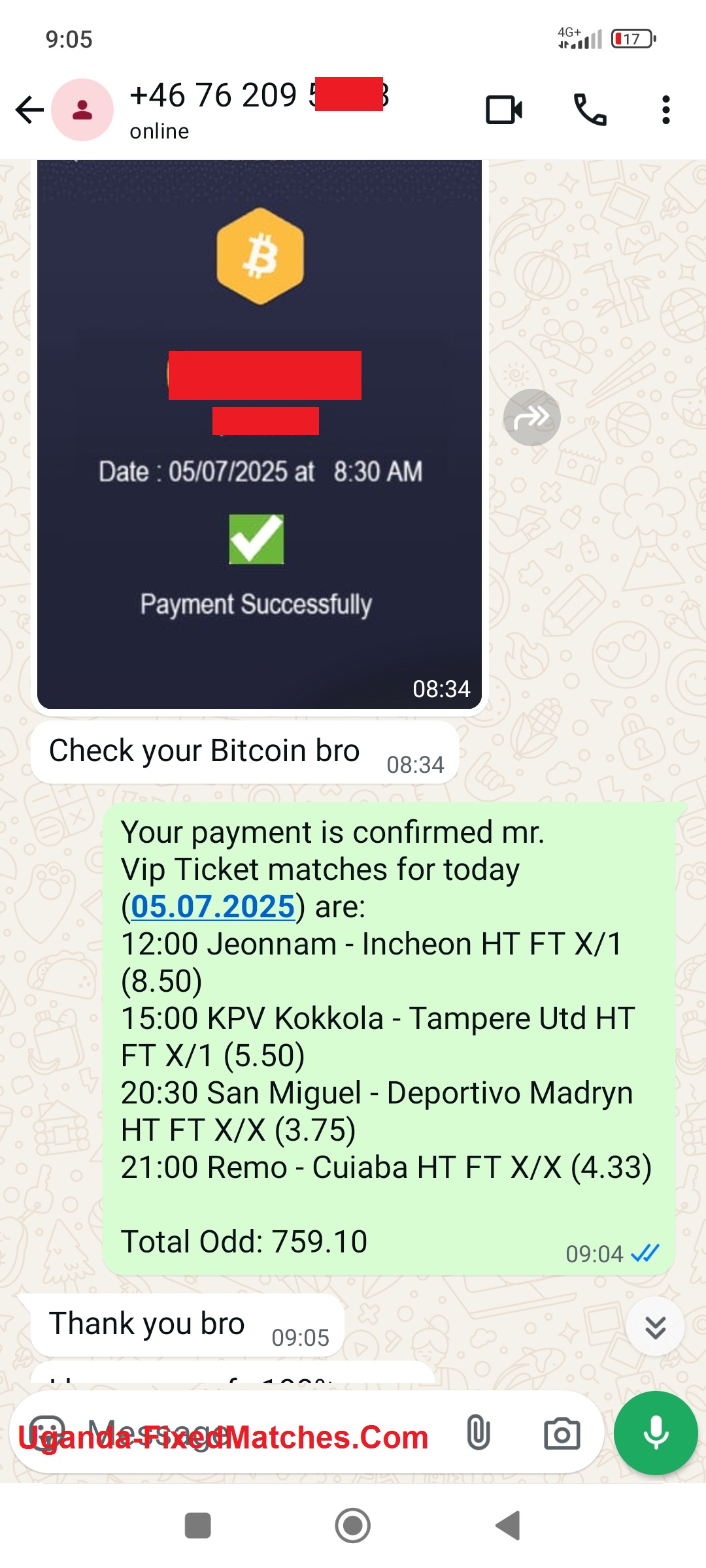706x1568 pixels.
Task: Open the Payment Successfully image
Action: coord(260,434)
